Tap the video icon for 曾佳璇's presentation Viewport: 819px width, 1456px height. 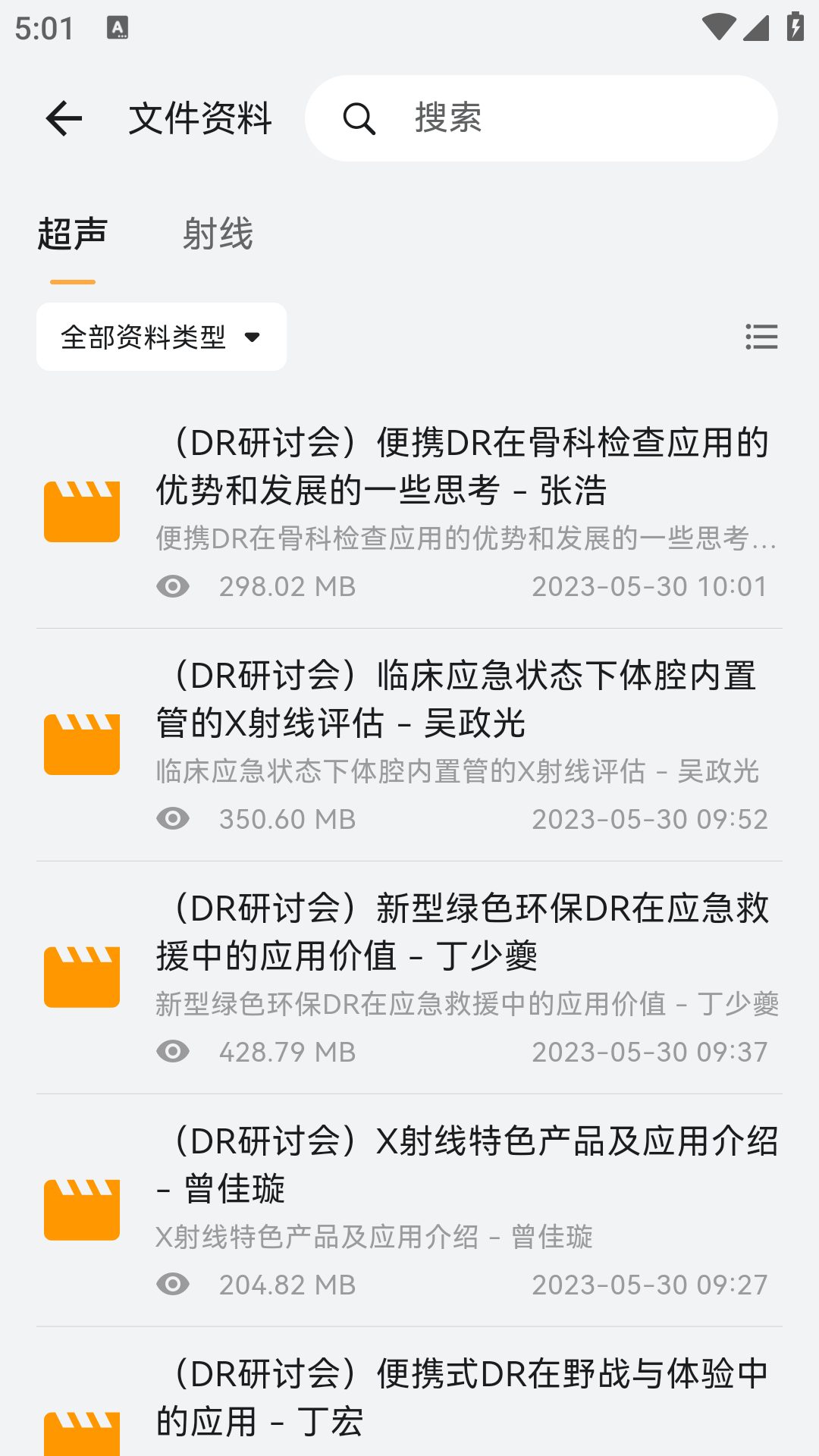pyautogui.click(x=80, y=1211)
